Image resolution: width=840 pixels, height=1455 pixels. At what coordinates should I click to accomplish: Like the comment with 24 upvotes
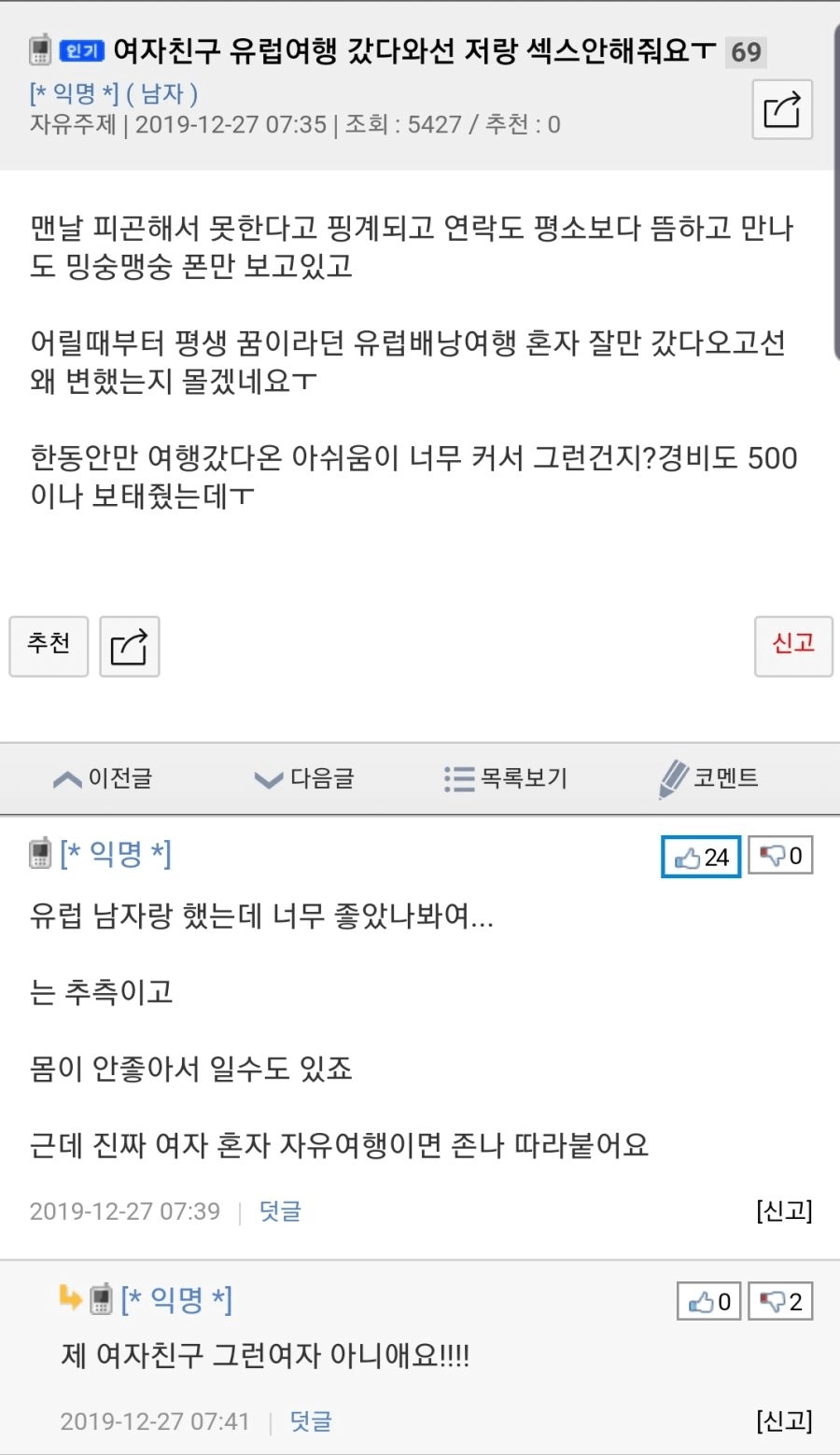point(701,857)
